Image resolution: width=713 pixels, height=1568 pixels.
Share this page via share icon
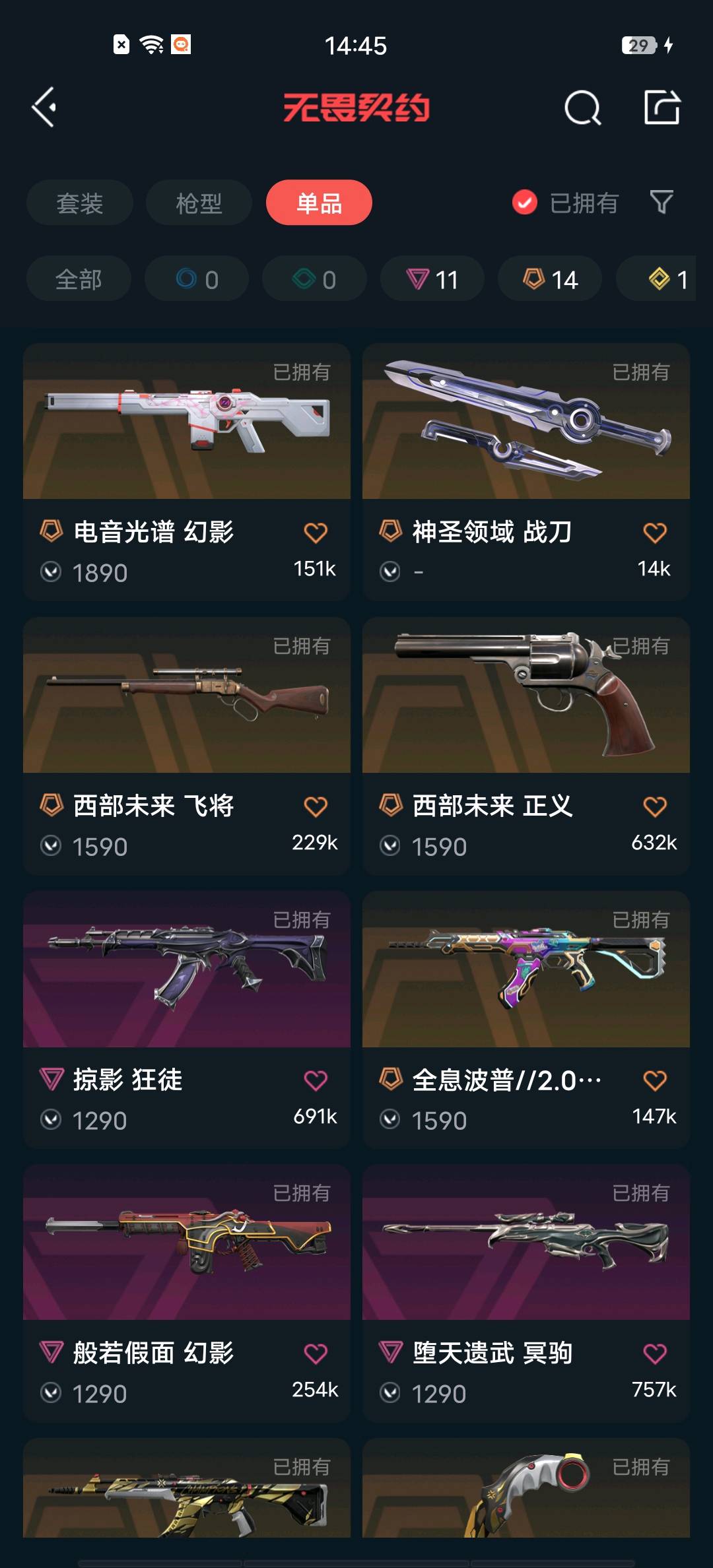coord(662,108)
